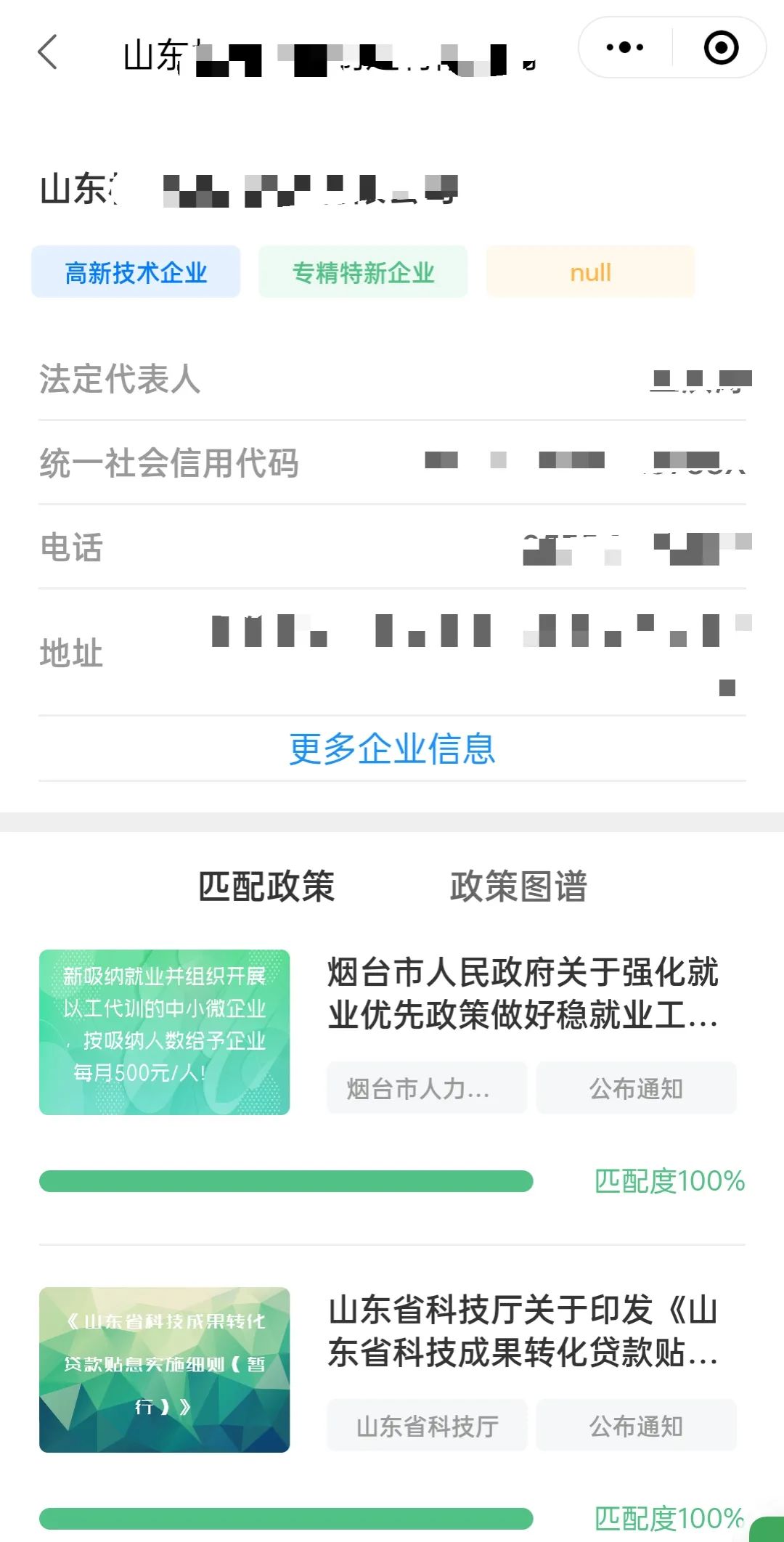Switch to the 政策图谱 tab
The image size is (784, 1542).
pyautogui.click(x=518, y=886)
